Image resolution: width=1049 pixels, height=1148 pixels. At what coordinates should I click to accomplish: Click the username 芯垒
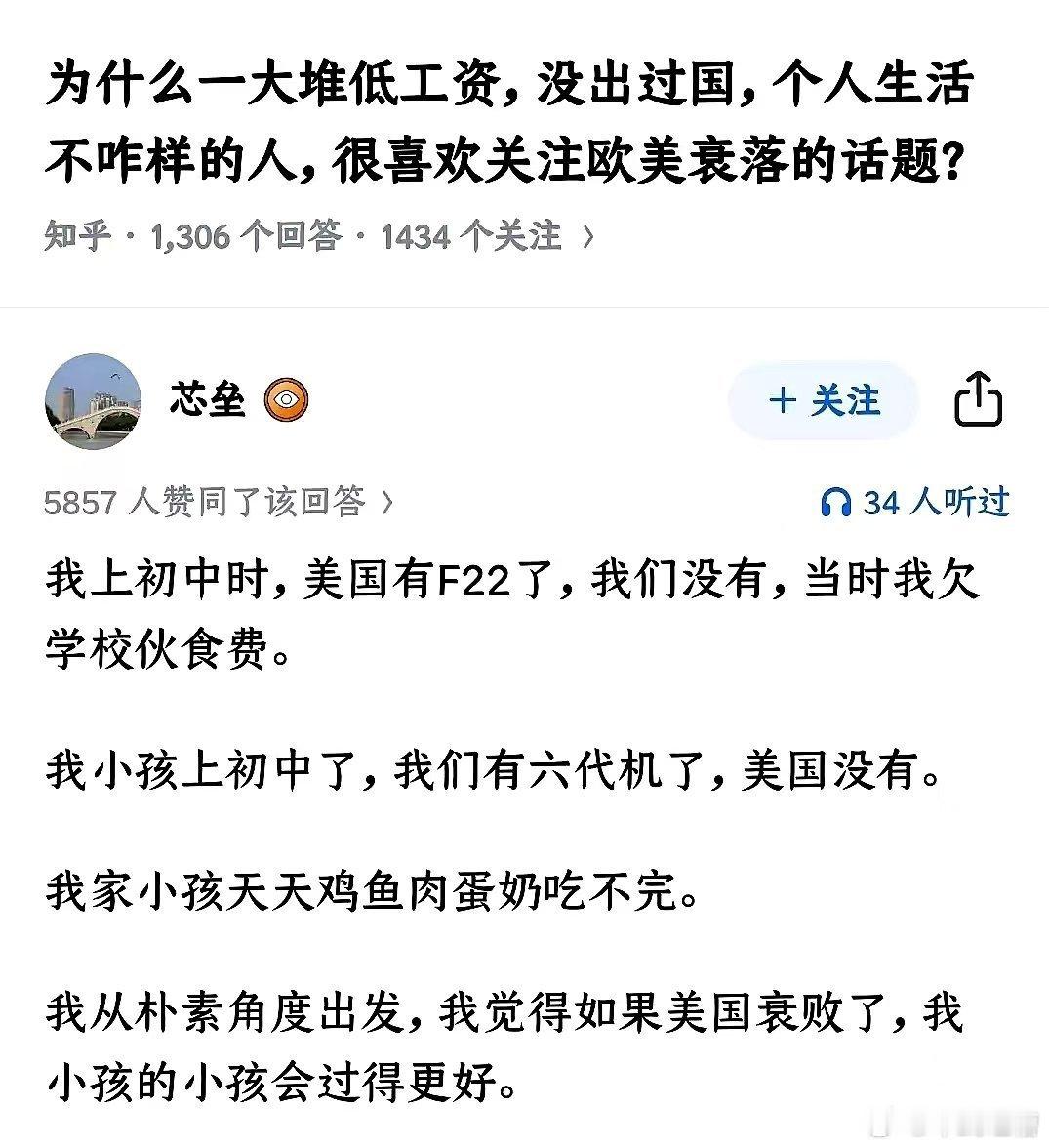[210, 400]
